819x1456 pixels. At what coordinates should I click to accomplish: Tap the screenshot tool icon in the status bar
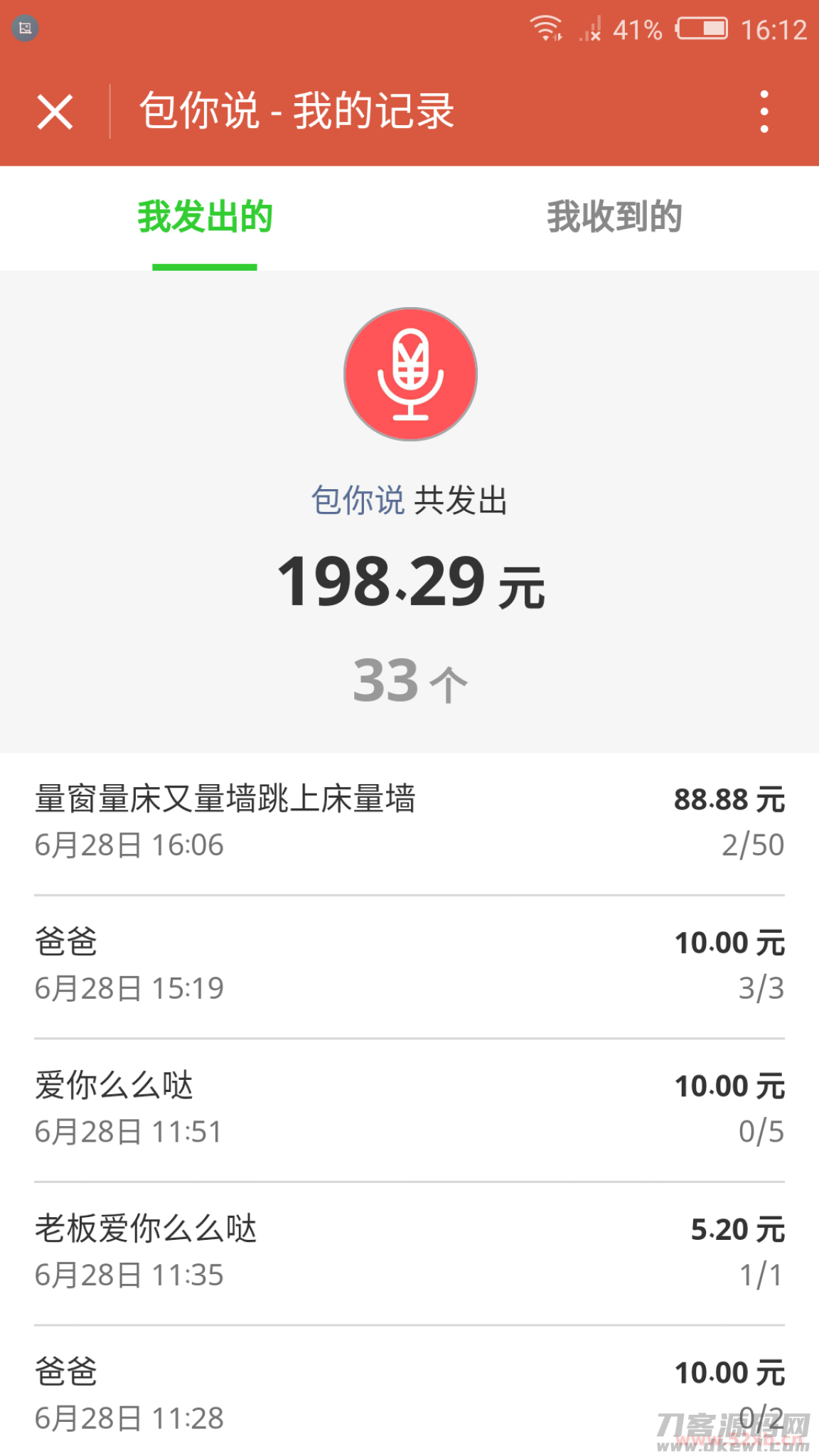(x=23, y=28)
